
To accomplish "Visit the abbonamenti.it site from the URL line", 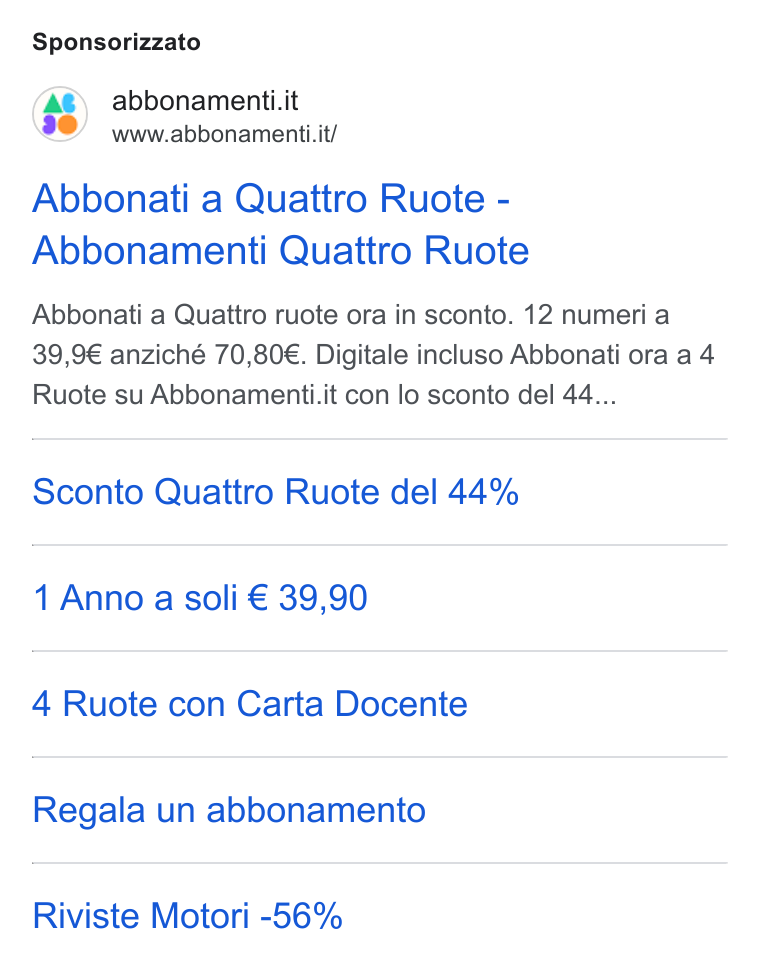I will click(224, 134).
